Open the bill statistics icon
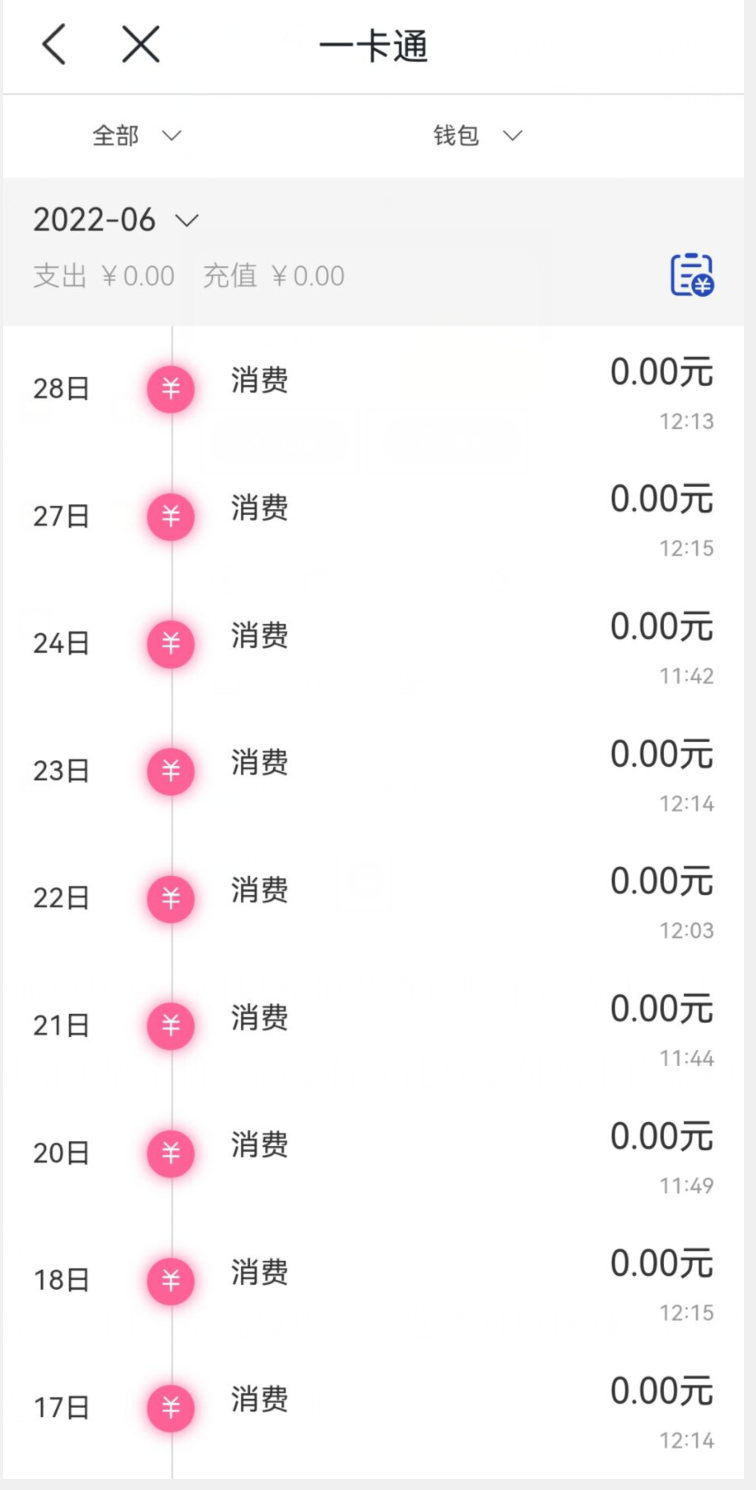The image size is (756, 1490). pyautogui.click(x=692, y=275)
